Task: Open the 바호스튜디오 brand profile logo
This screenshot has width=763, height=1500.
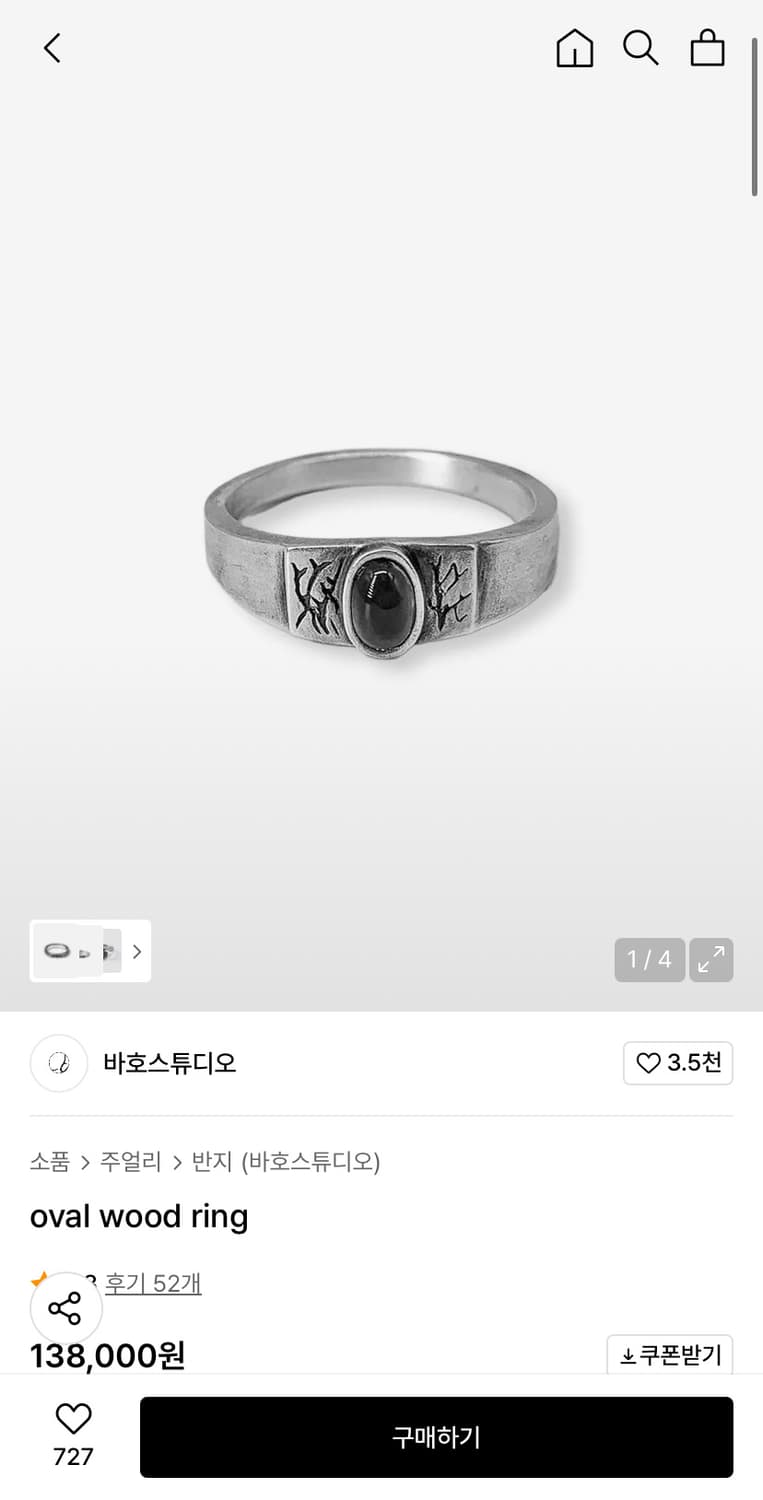Action: click(58, 1063)
